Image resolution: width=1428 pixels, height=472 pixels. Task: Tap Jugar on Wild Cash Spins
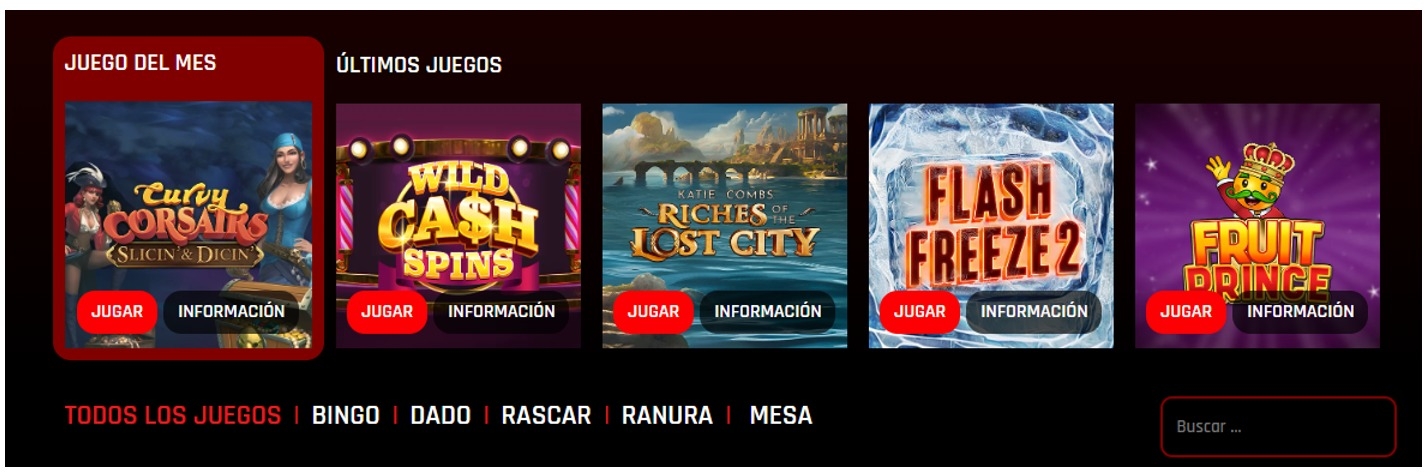point(386,311)
